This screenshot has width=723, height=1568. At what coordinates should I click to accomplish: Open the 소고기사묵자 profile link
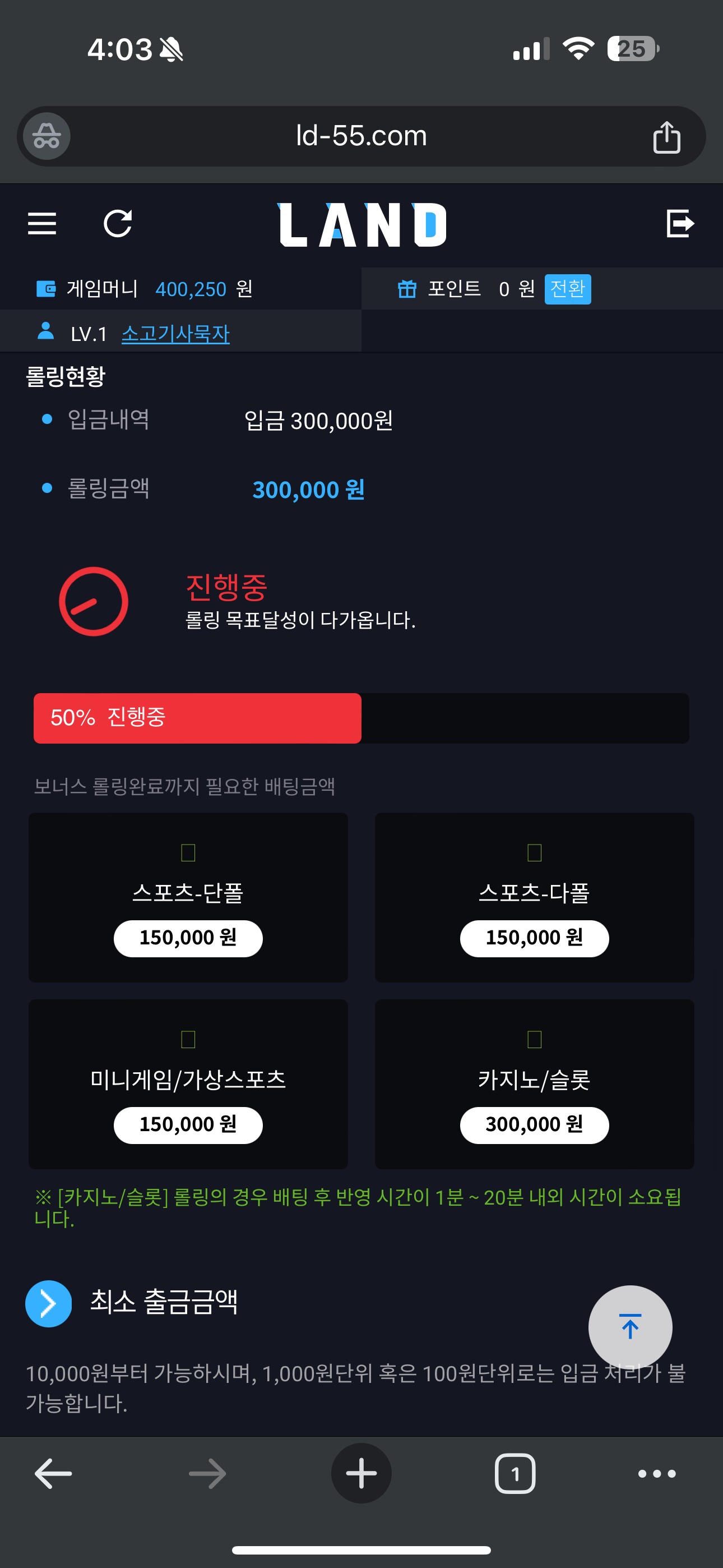175,334
